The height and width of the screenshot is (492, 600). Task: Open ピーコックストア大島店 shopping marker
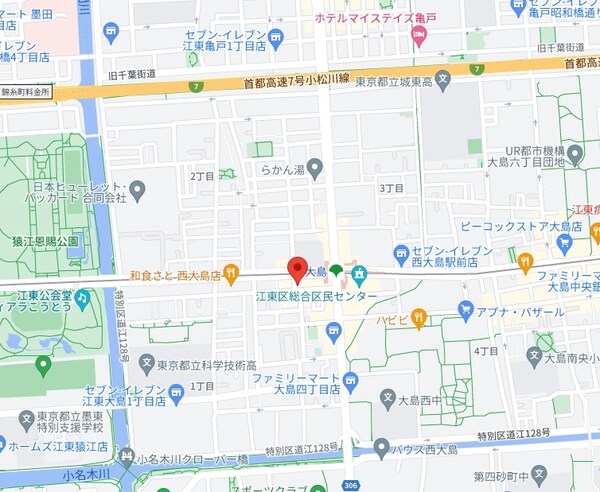[x=445, y=227]
